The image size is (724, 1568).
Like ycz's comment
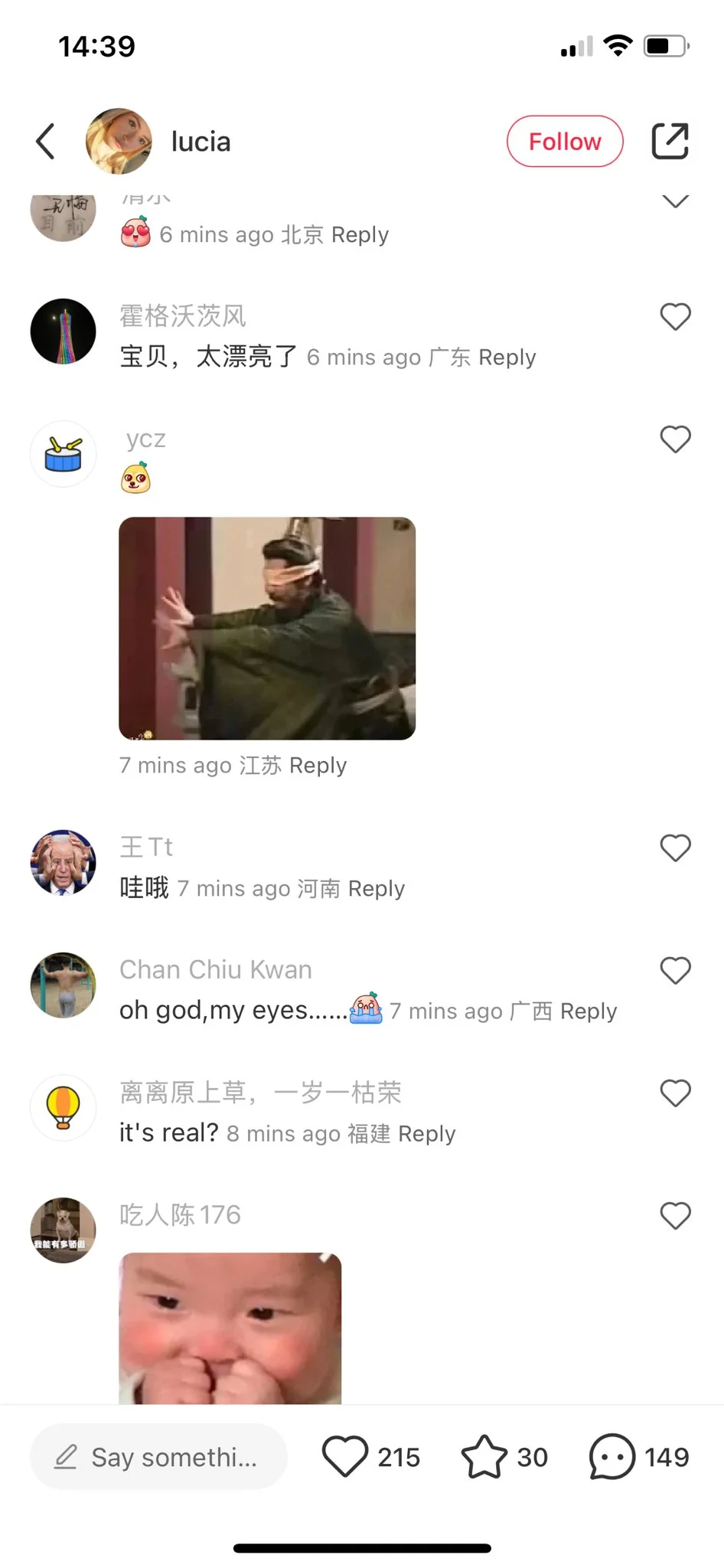(x=675, y=439)
